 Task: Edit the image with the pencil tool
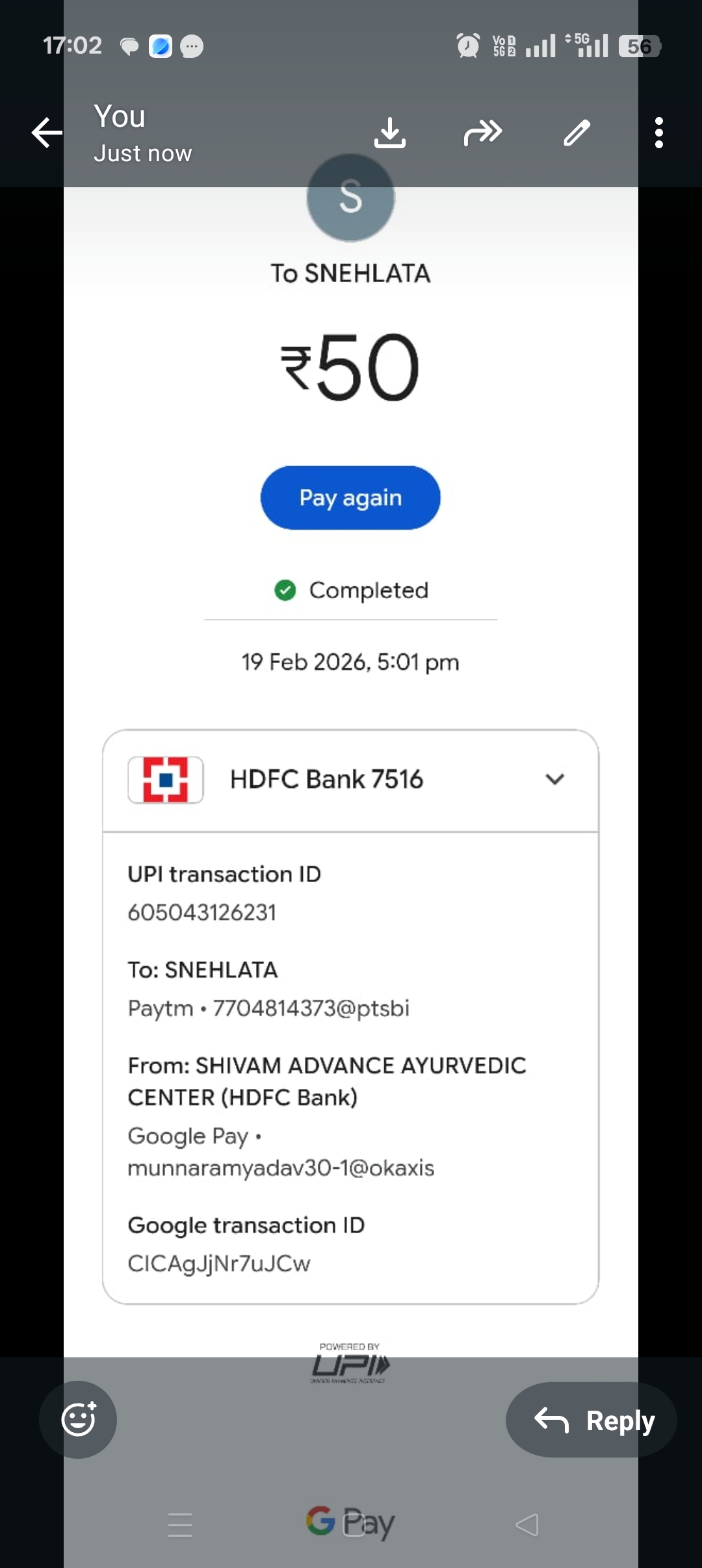577,133
